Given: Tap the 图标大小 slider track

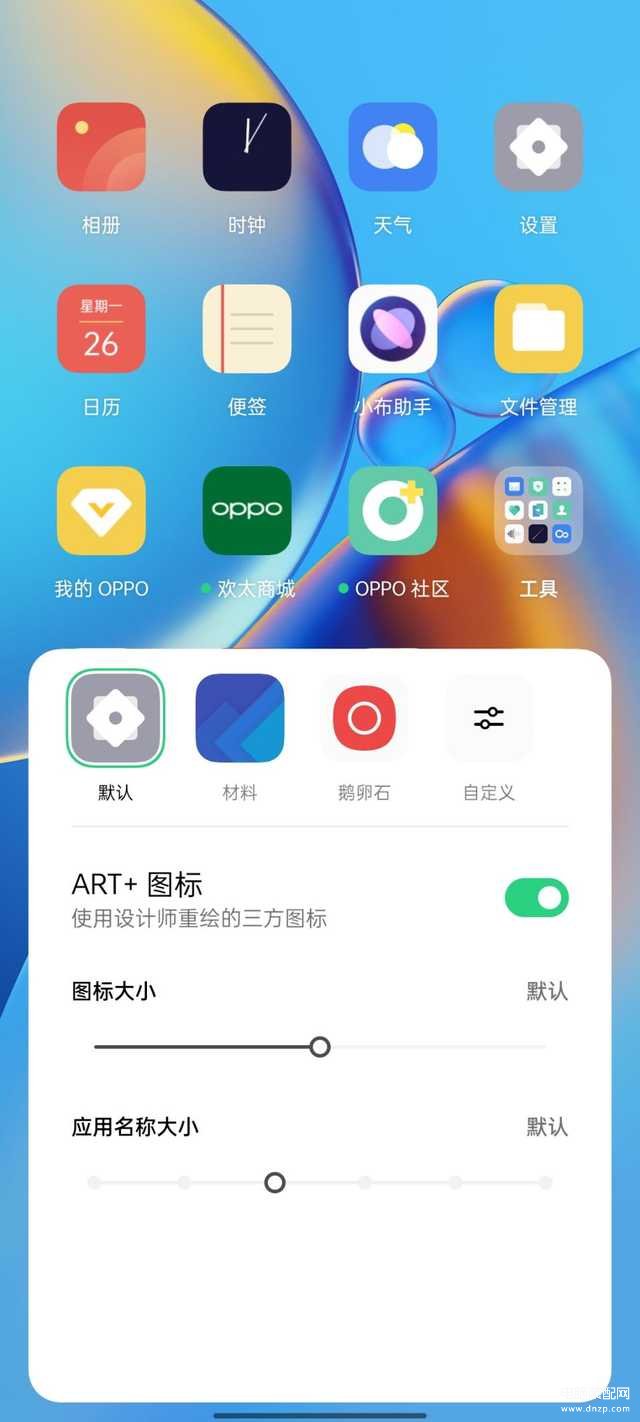Looking at the screenshot, I should coord(430,1047).
